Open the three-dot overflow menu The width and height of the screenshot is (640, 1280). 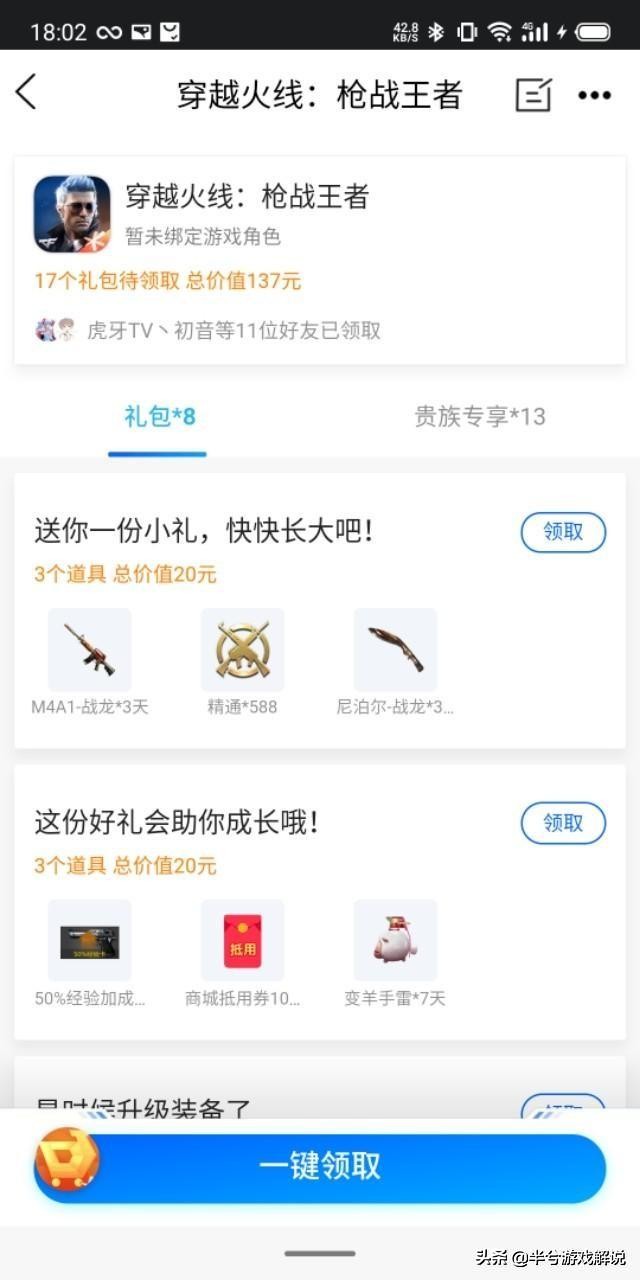click(x=594, y=95)
